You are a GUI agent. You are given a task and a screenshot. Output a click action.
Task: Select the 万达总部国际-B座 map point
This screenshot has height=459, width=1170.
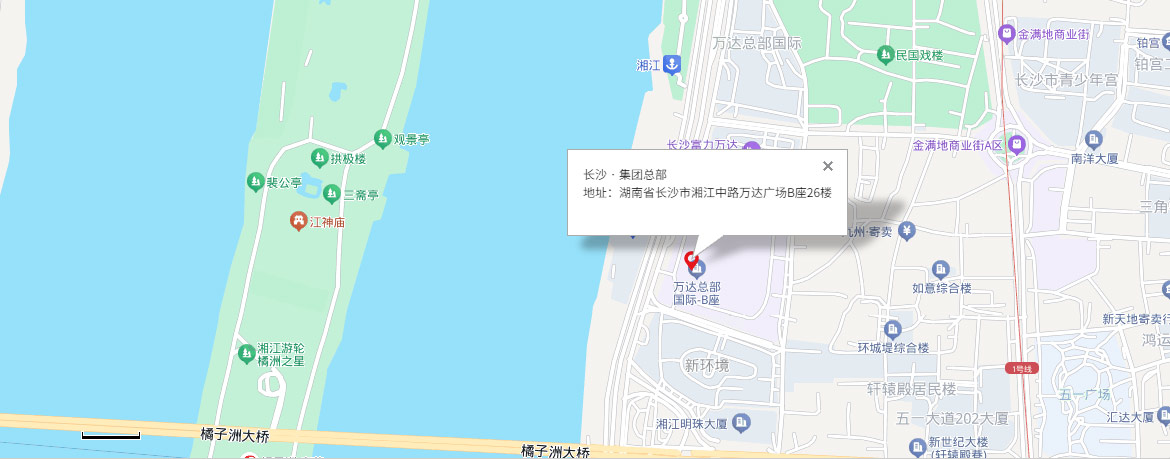tap(698, 269)
